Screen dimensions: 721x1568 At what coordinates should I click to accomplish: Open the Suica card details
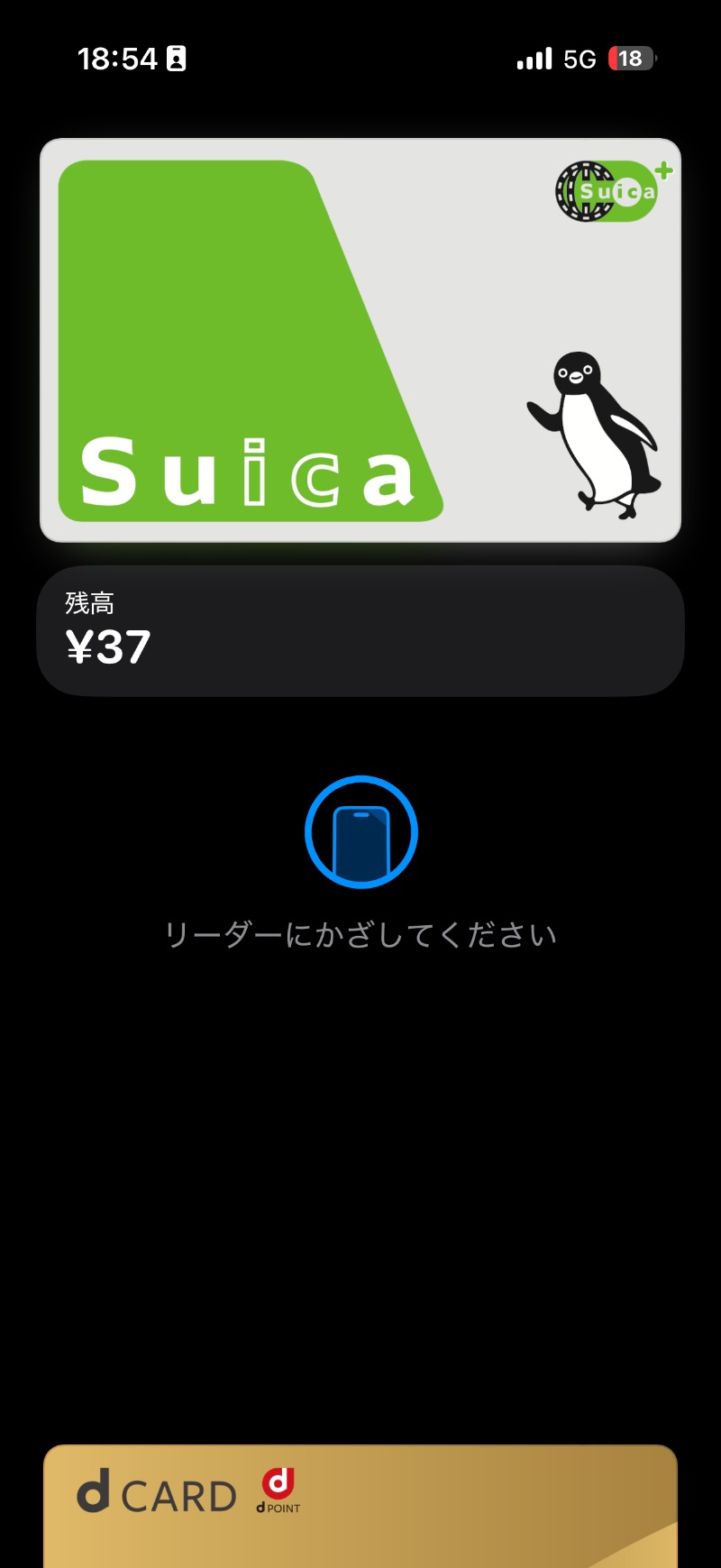tap(360, 340)
